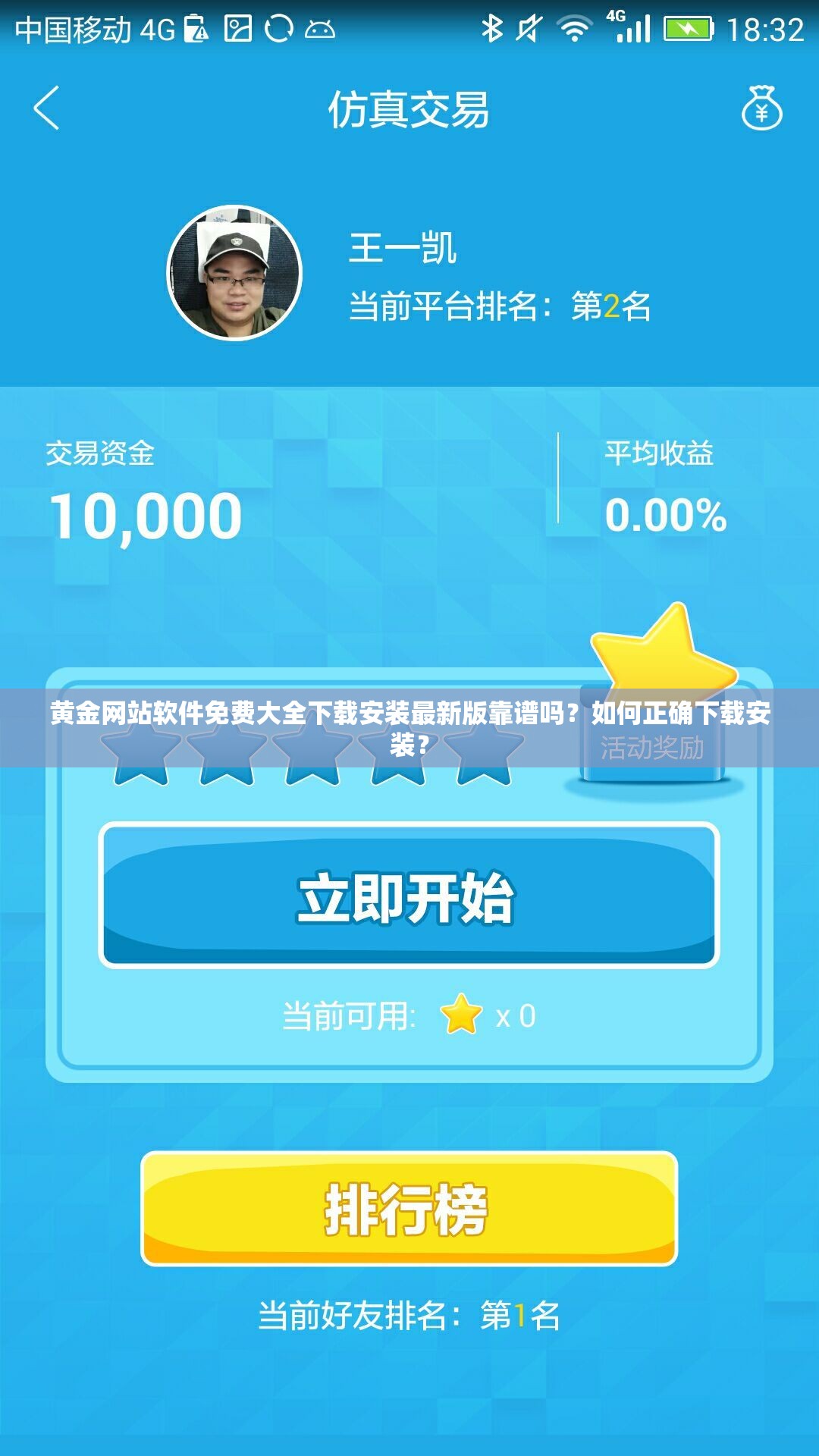Screen dimensions: 819x1456
Task: Expand the 当前平台排名 ranking details
Action: (x=500, y=302)
